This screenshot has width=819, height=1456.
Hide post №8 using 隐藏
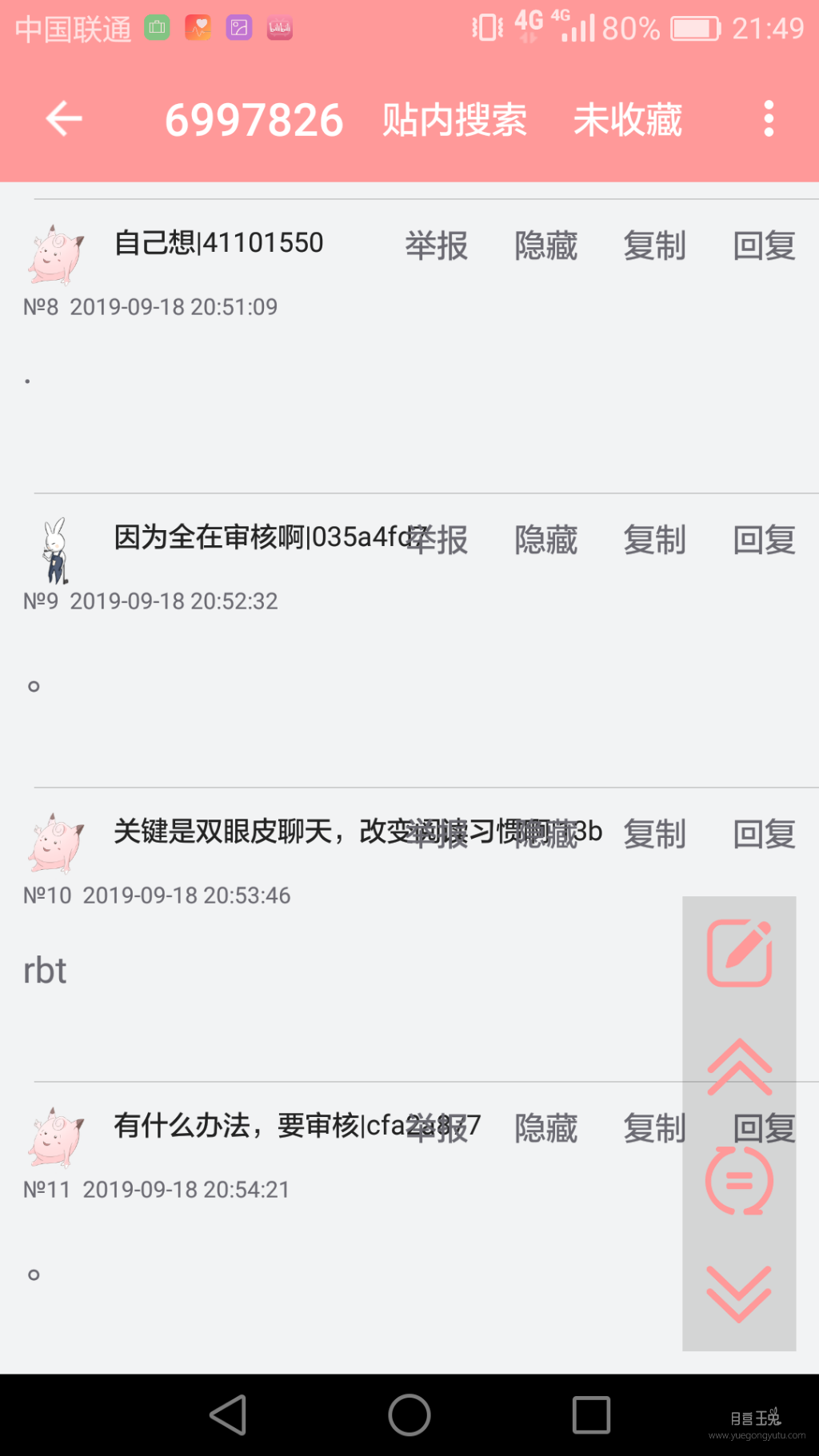(545, 246)
